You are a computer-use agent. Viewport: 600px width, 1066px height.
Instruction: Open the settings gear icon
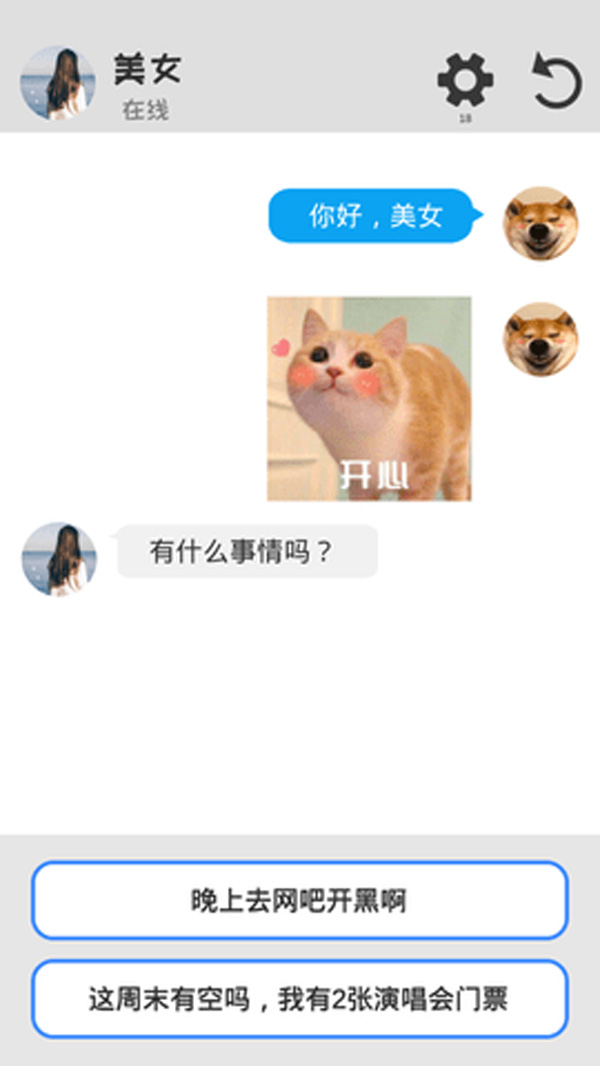[465, 81]
